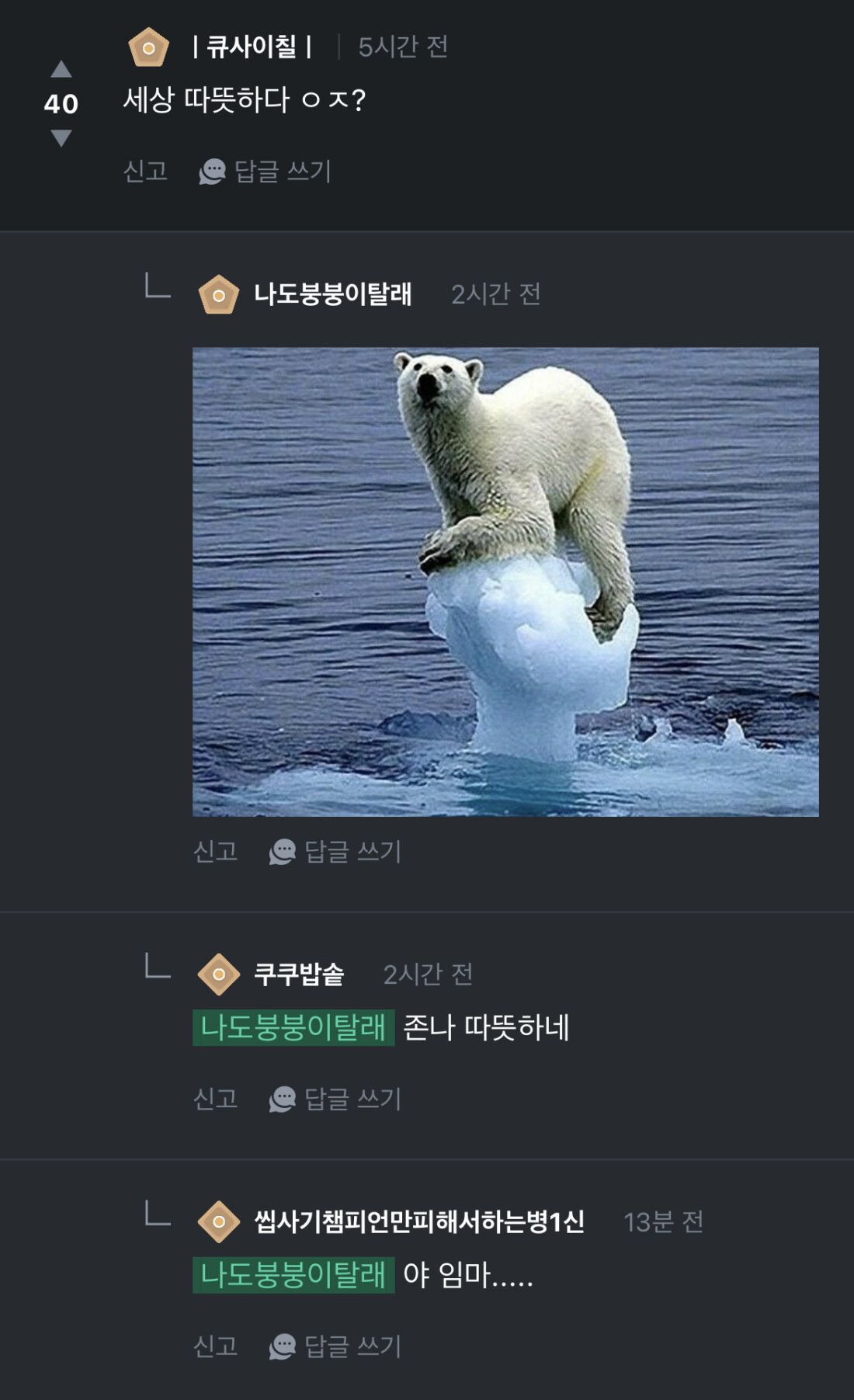Screen dimensions: 854x1400
Task: Open 쿠쿠밥솥's profile name
Action: coord(299,974)
